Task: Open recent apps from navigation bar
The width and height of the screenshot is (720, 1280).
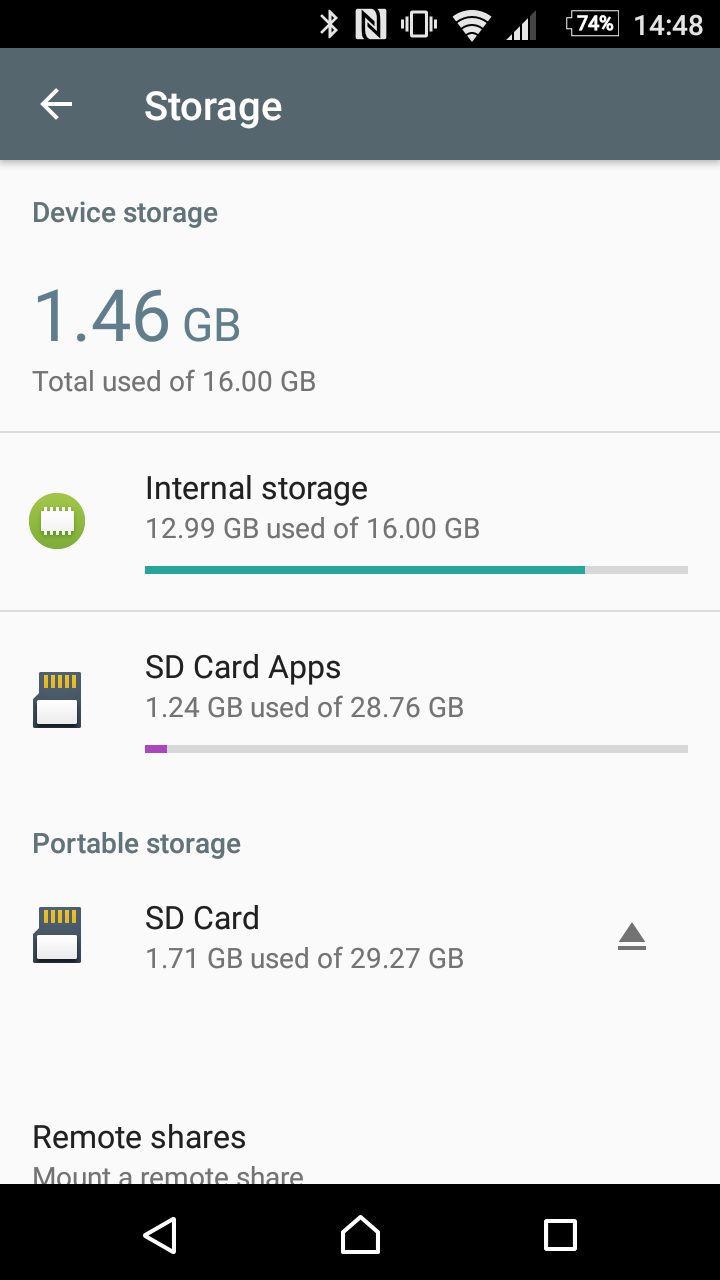Action: point(560,1235)
